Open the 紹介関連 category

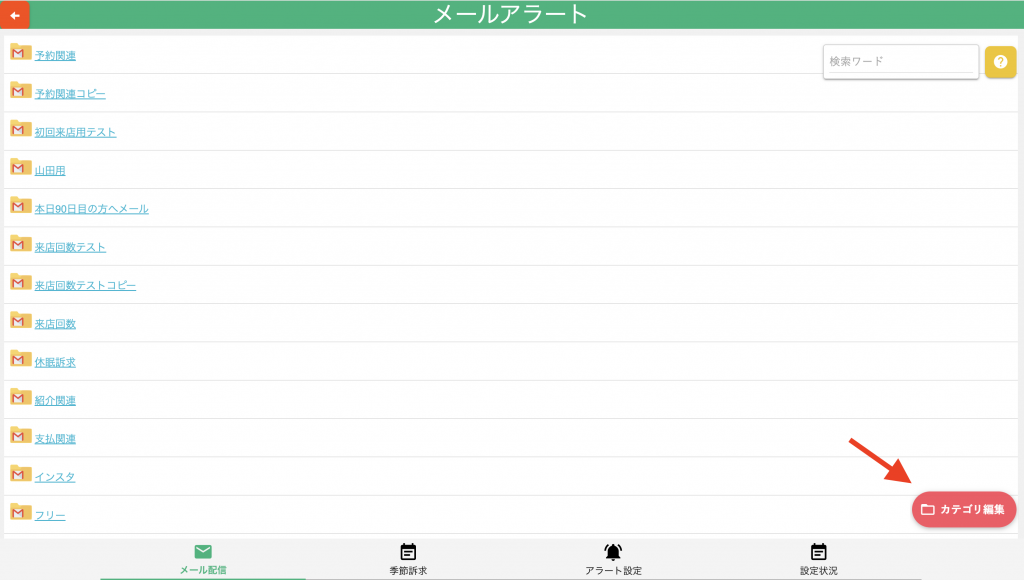(55, 400)
